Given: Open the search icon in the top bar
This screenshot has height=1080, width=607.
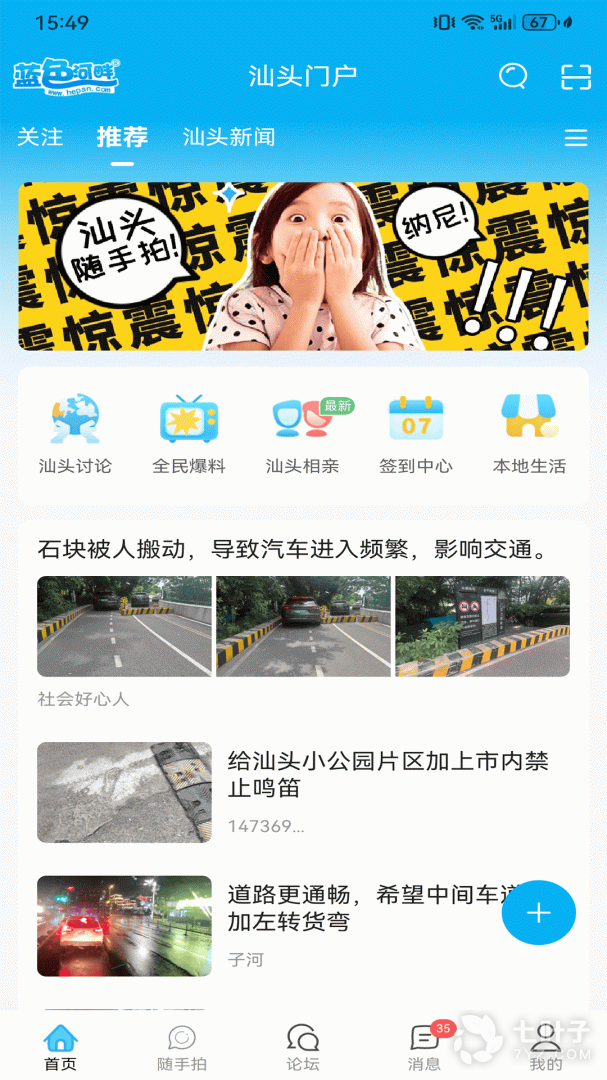Looking at the screenshot, I should tap(513, 76).
